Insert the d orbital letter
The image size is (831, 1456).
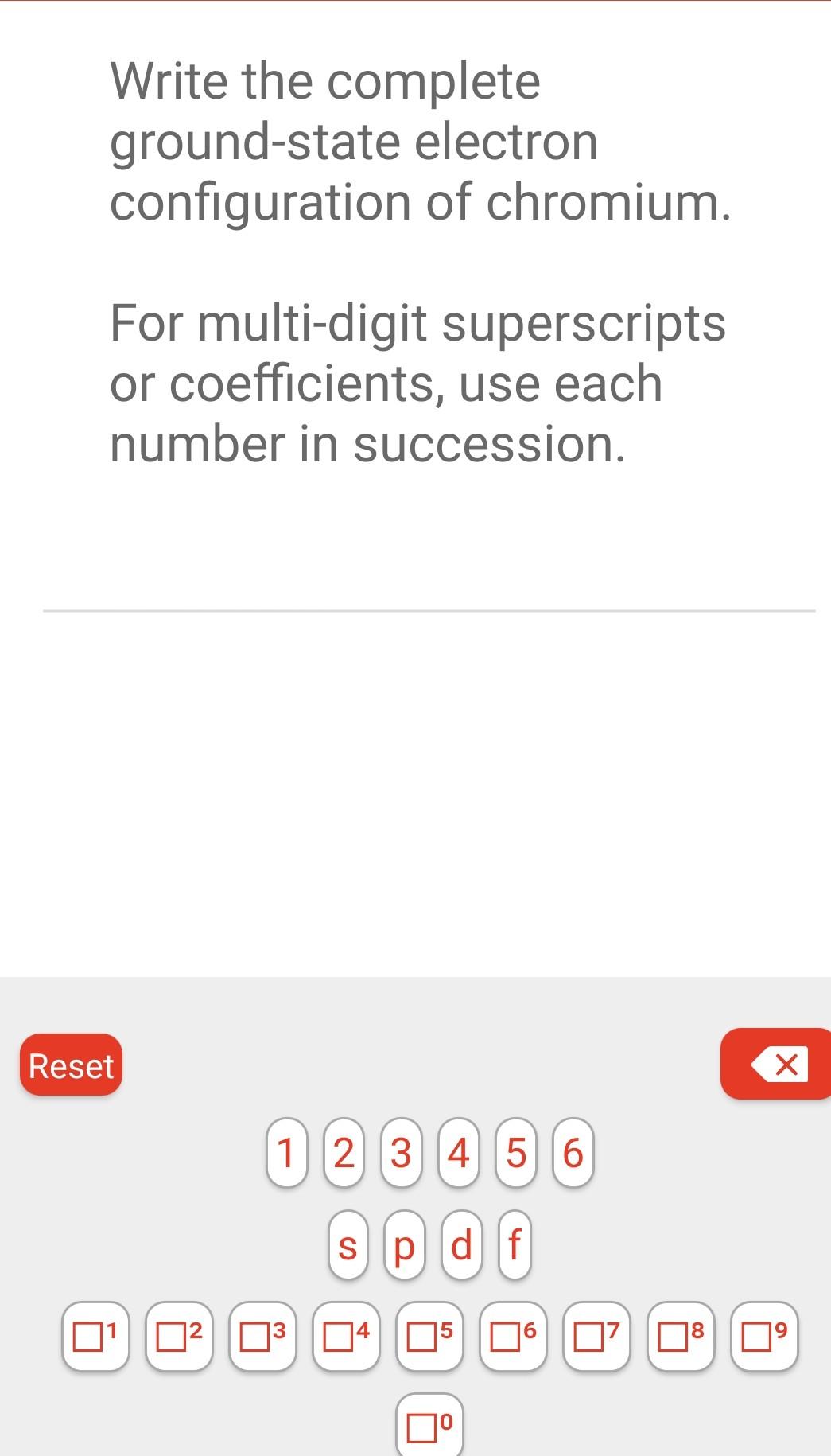pos(461,1245)
